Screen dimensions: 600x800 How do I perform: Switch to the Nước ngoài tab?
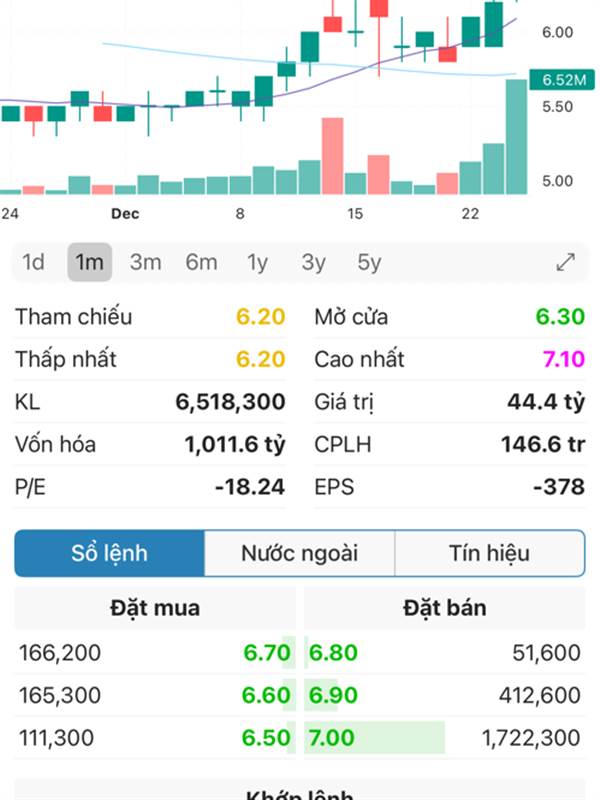coord(300,554)
